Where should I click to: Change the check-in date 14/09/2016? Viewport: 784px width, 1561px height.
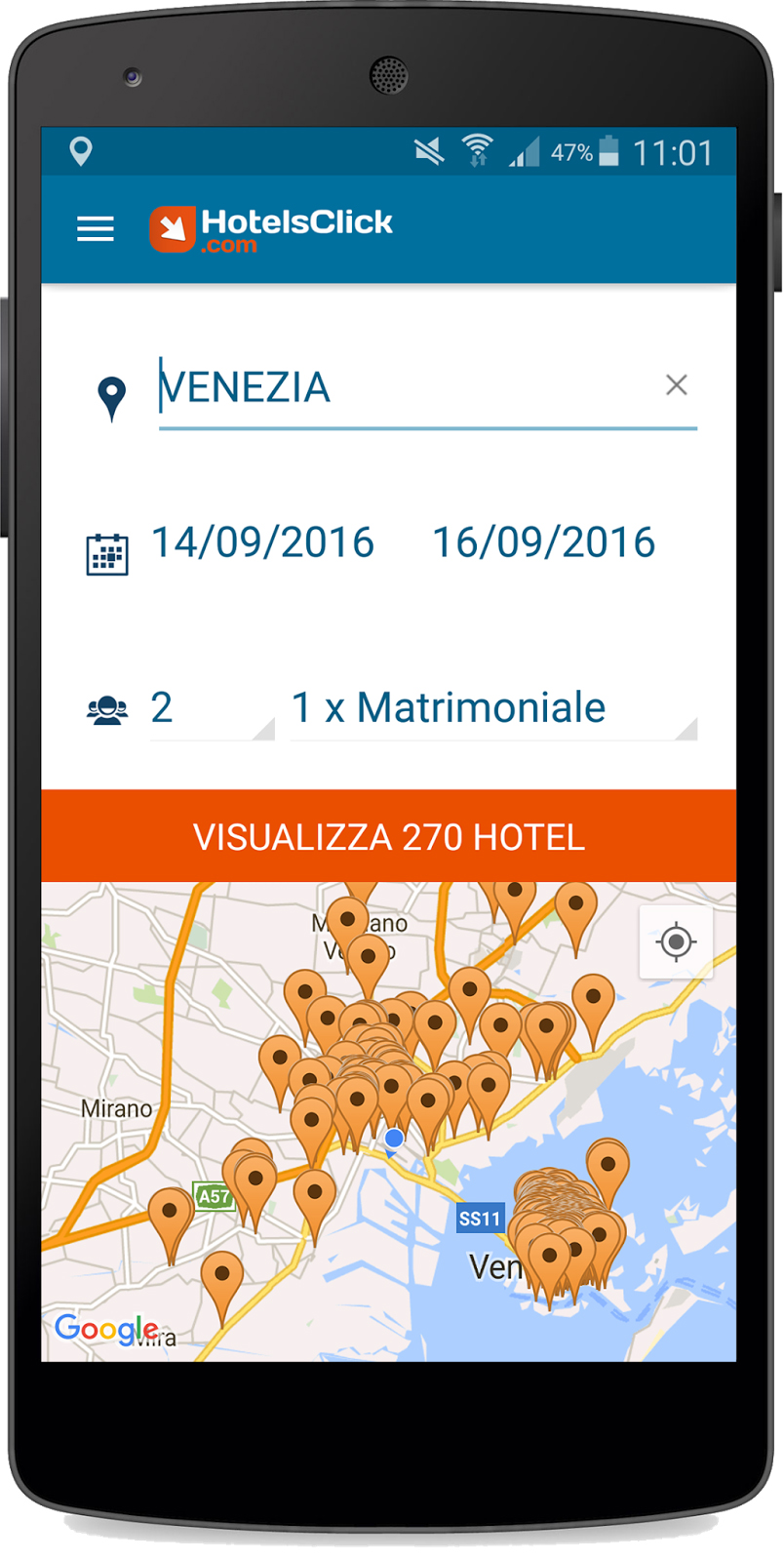coord(263,542)
